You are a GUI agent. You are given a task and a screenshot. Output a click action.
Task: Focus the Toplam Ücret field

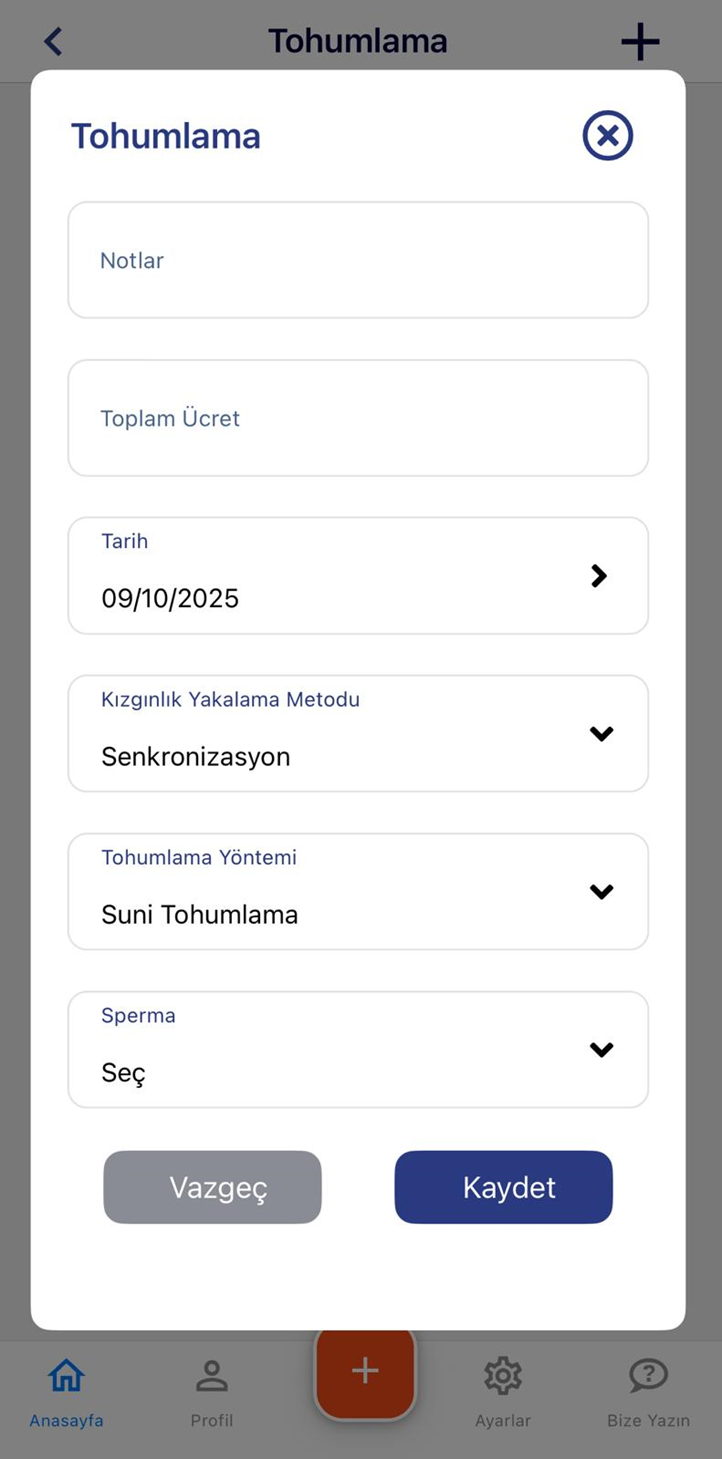[358, 418]
